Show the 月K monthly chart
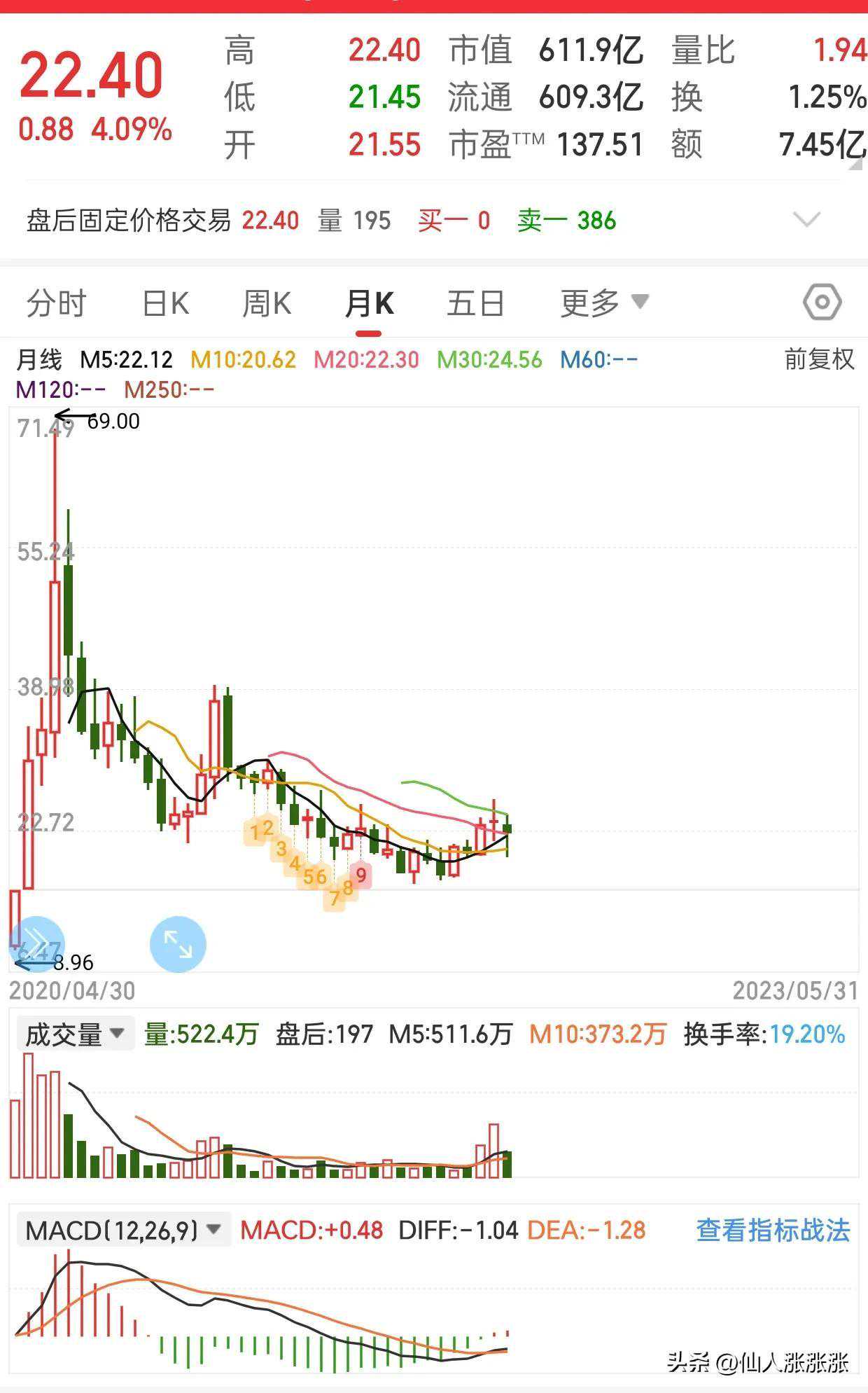868x1393 pixels. (370, 304)
